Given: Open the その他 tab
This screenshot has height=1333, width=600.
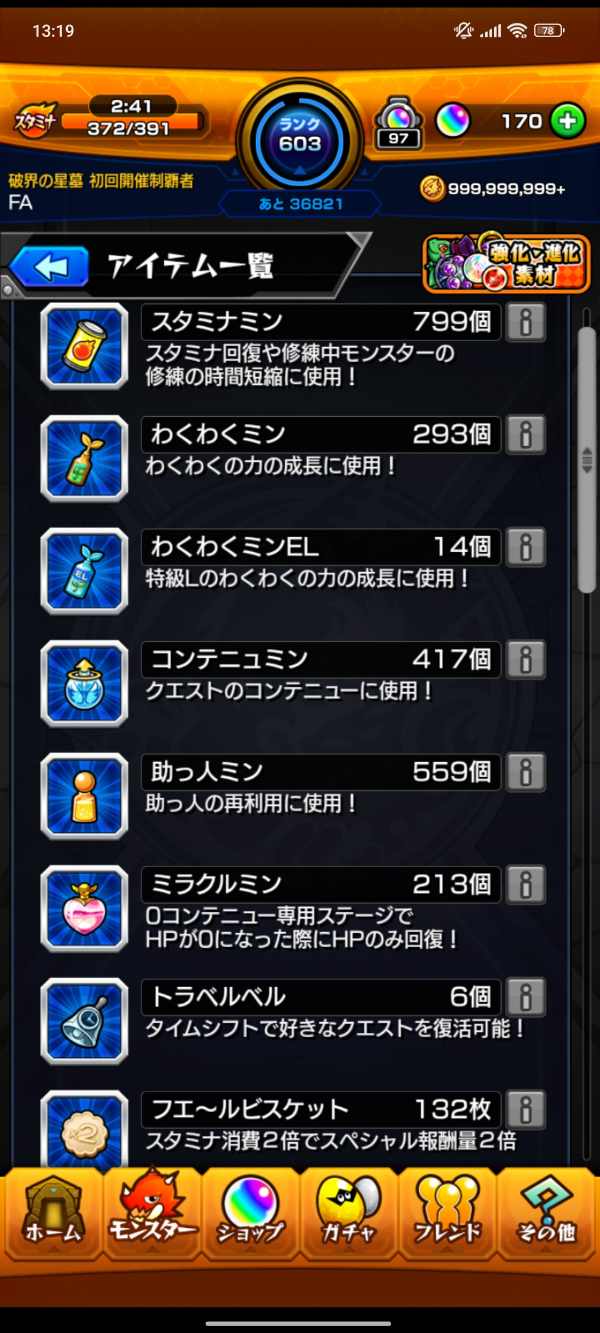Looking at the screenshot, I should click(546, 1213).
